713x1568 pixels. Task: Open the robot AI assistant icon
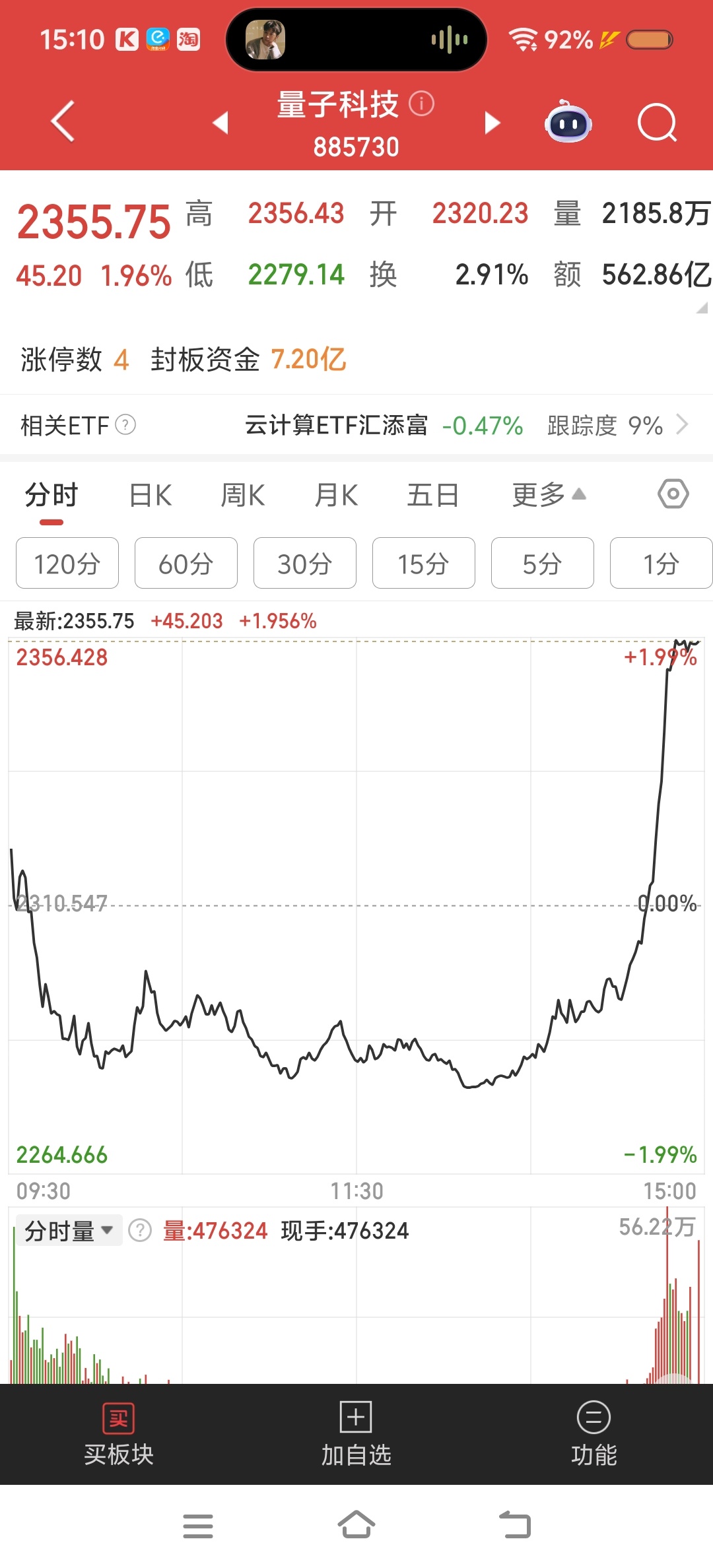coord(568,122)
